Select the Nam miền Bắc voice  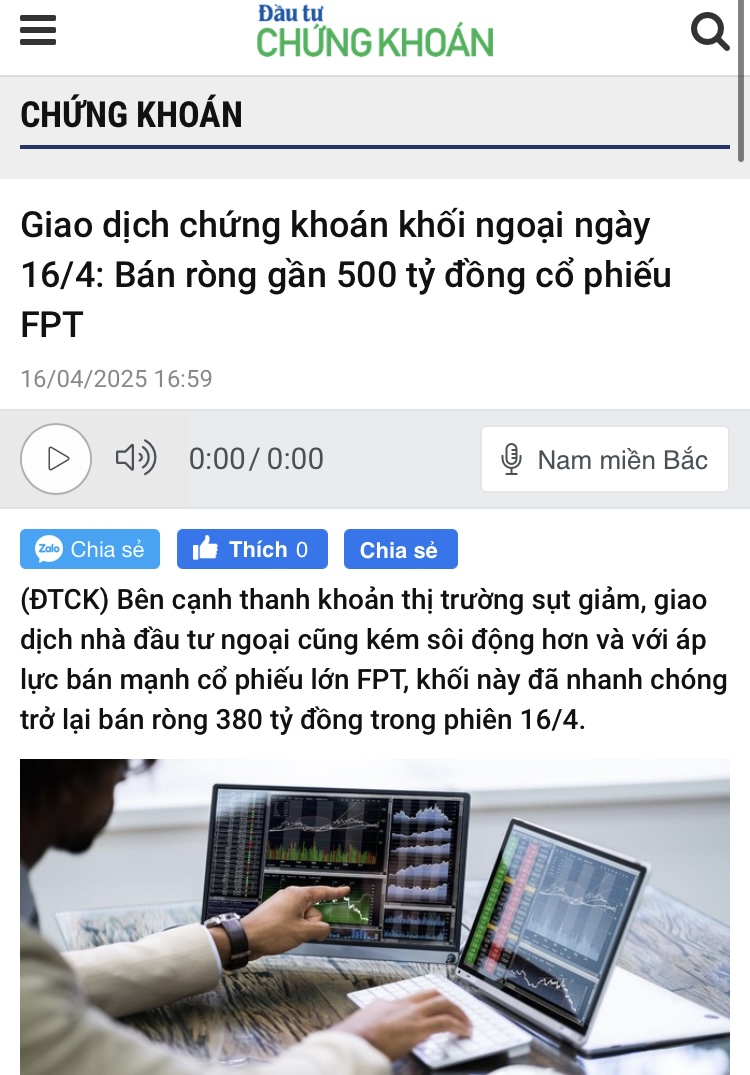tap(605, 460)
